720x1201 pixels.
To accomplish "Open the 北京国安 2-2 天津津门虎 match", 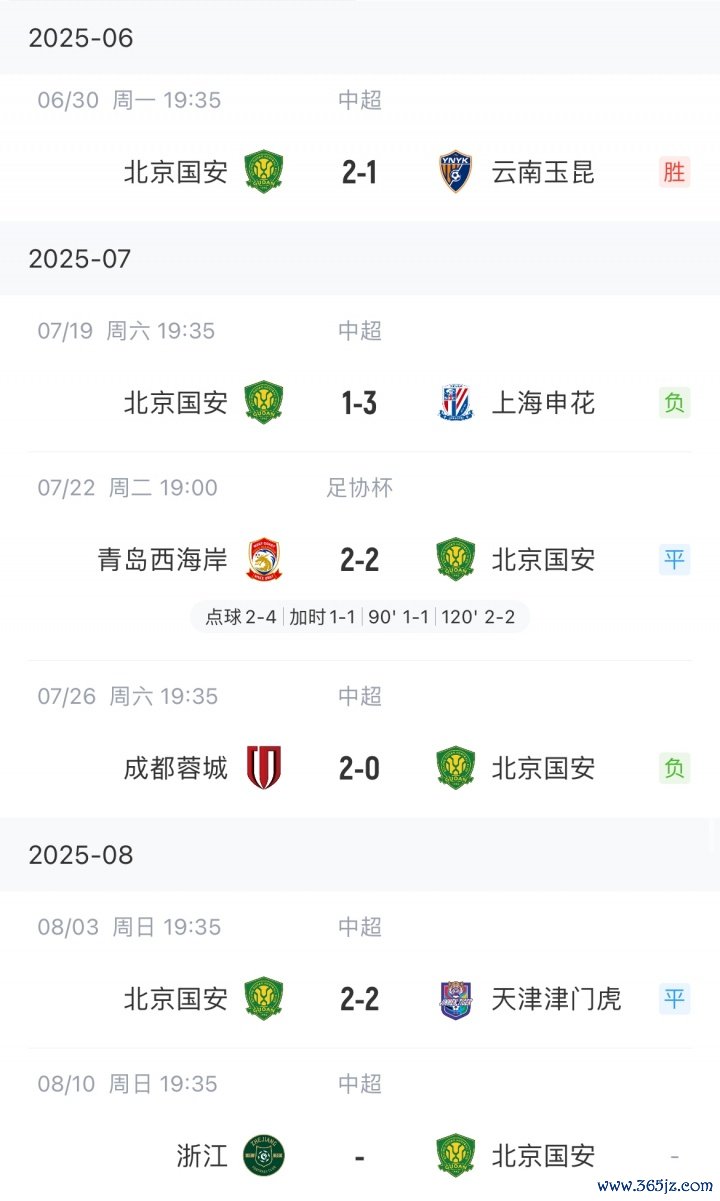I will coord(359,999).
